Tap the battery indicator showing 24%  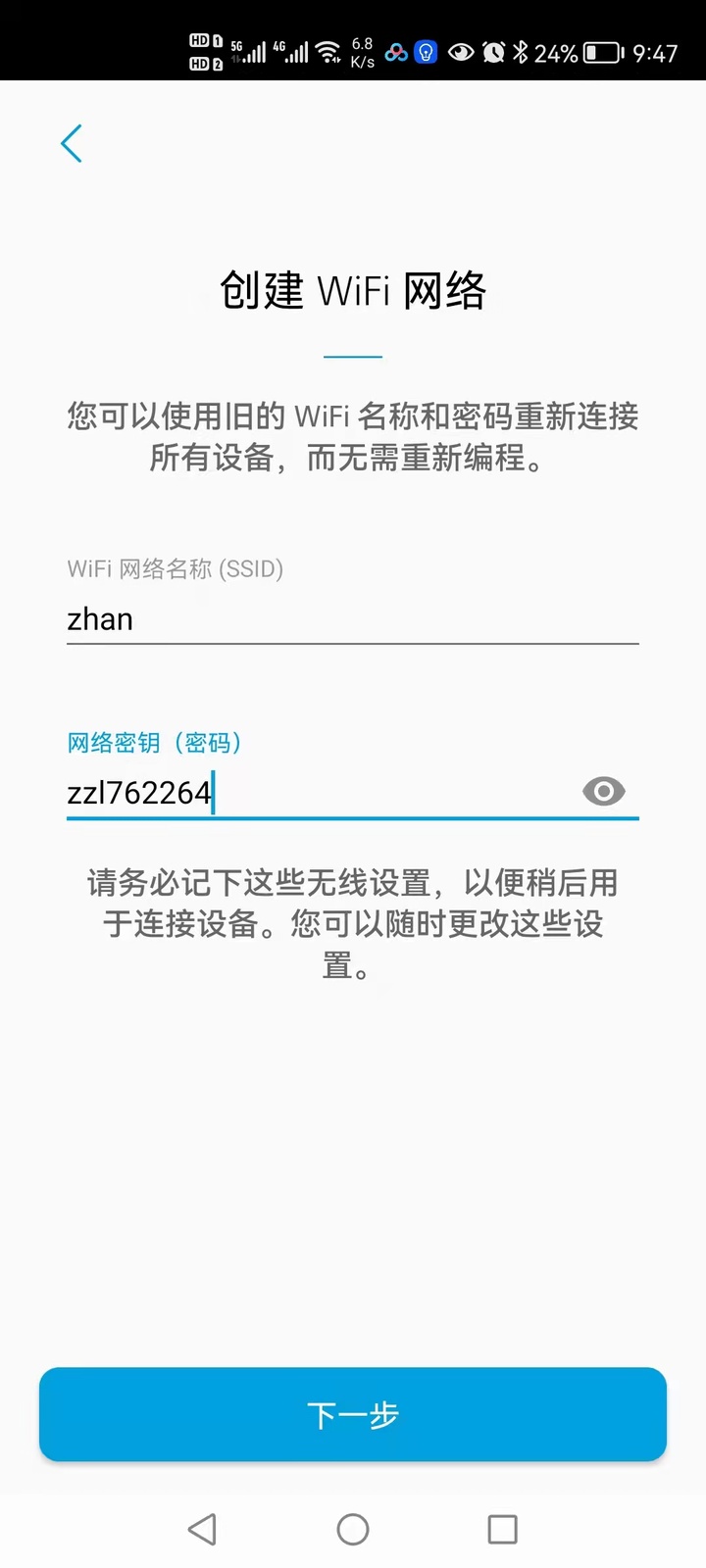[x=580, y=52]
